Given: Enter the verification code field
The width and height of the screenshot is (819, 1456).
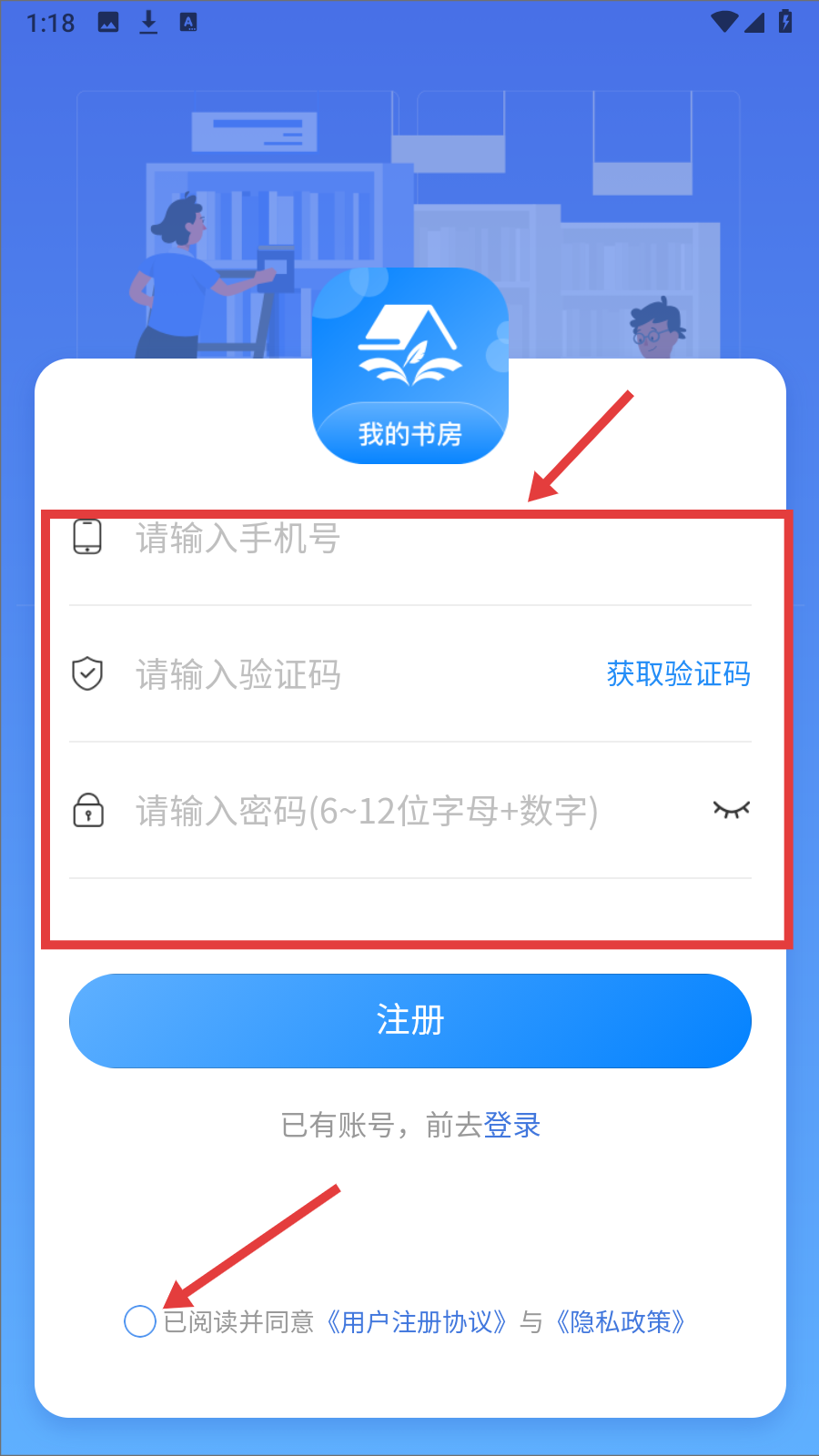Looking at the screenshot, I should pos(362,674).
